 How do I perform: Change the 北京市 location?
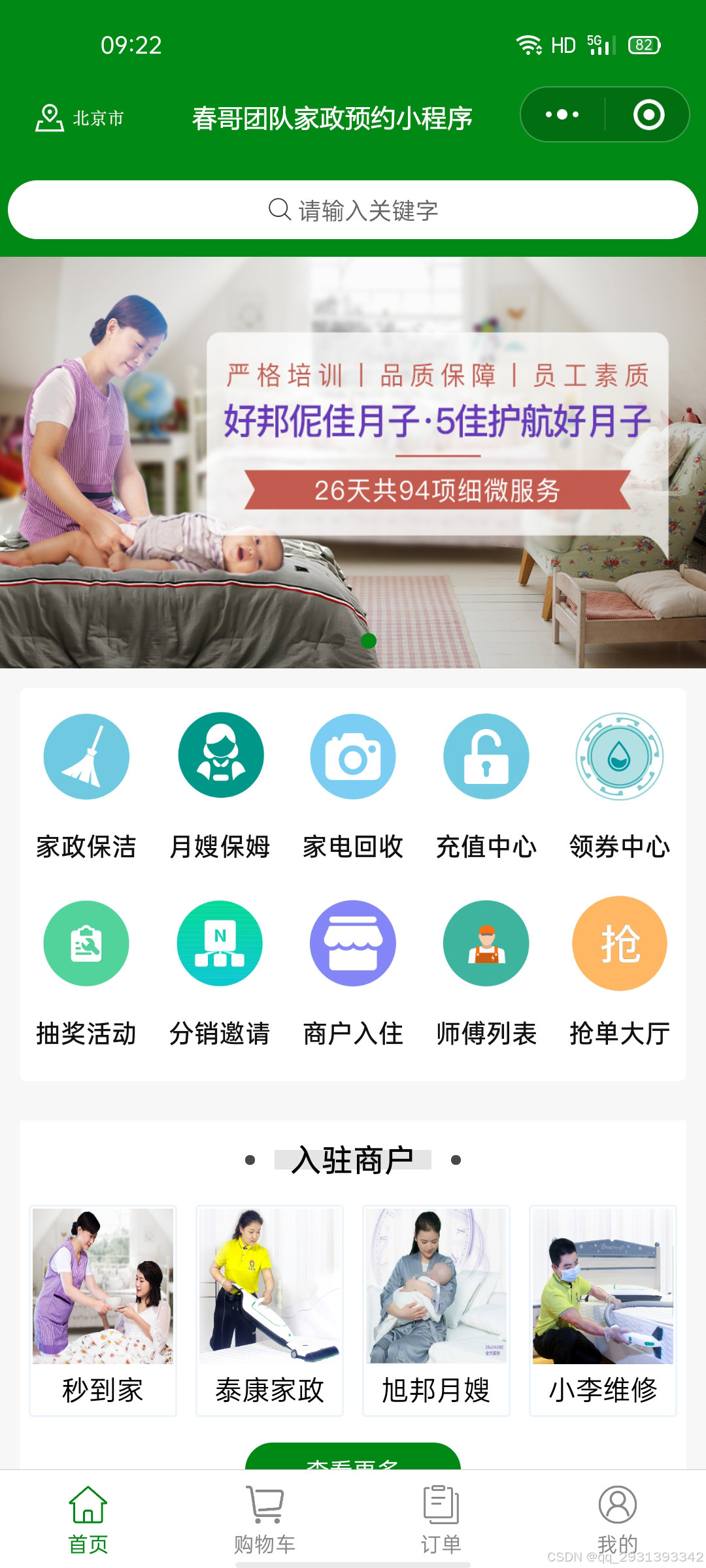[x=80, y=118]
